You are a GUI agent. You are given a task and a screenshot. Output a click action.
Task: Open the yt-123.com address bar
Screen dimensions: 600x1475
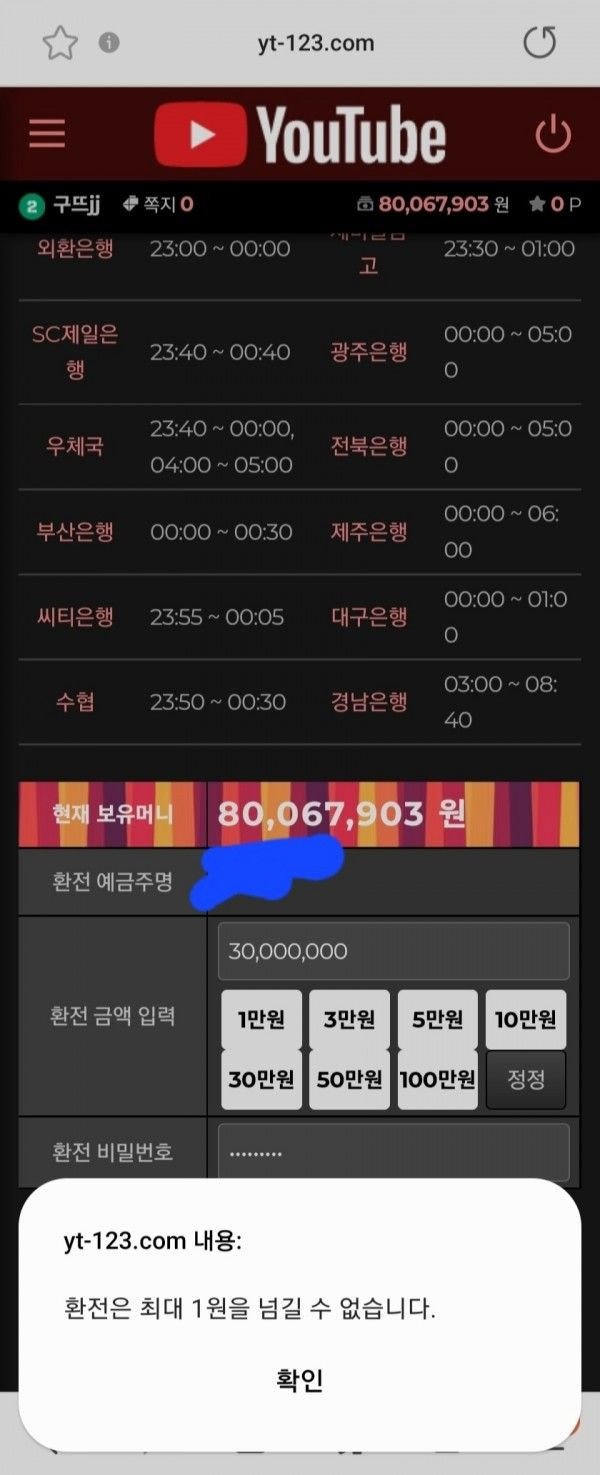tap(315, 43)
